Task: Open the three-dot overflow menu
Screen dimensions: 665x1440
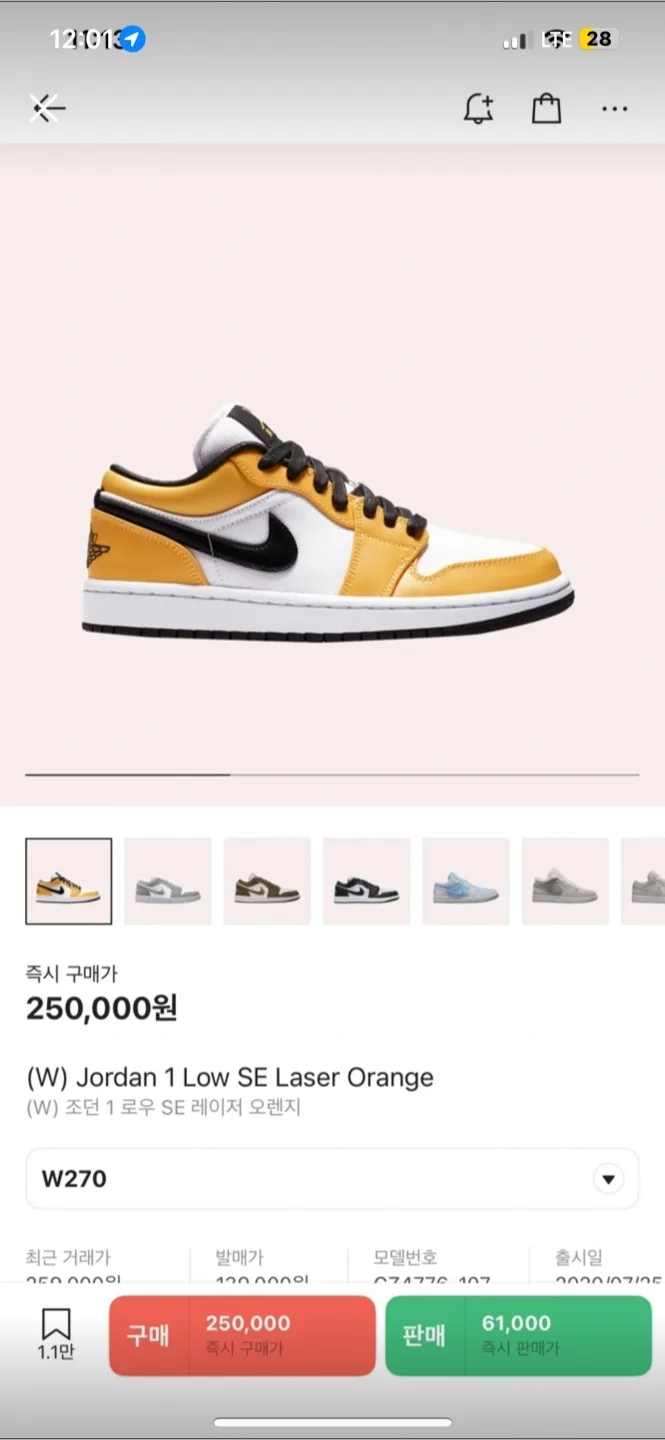Action: (614, 108)
